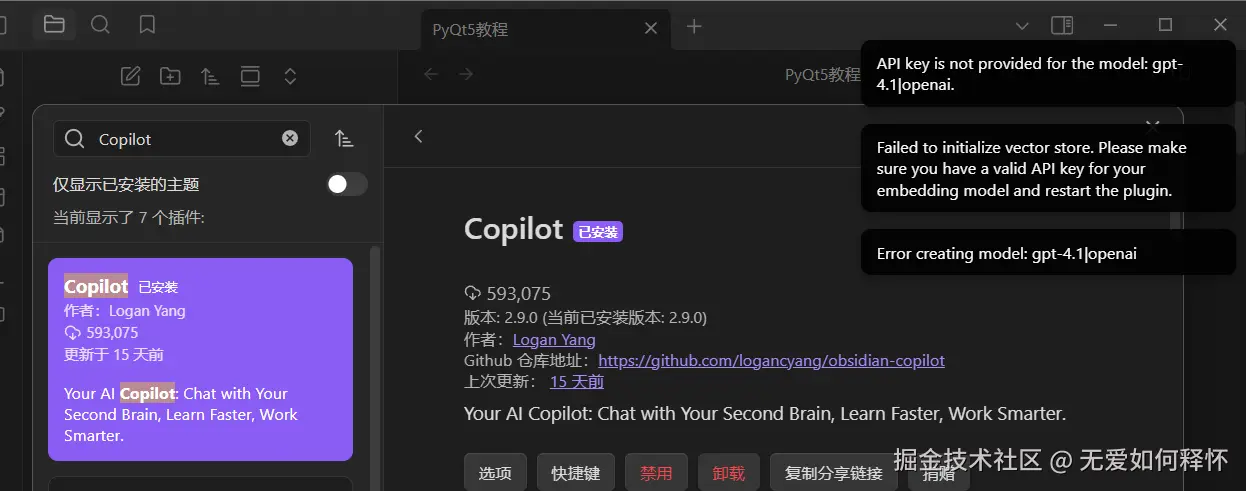Clear the Copilot search text
The height and width of the screenshot is (491, 1246).
coord(290,138)
